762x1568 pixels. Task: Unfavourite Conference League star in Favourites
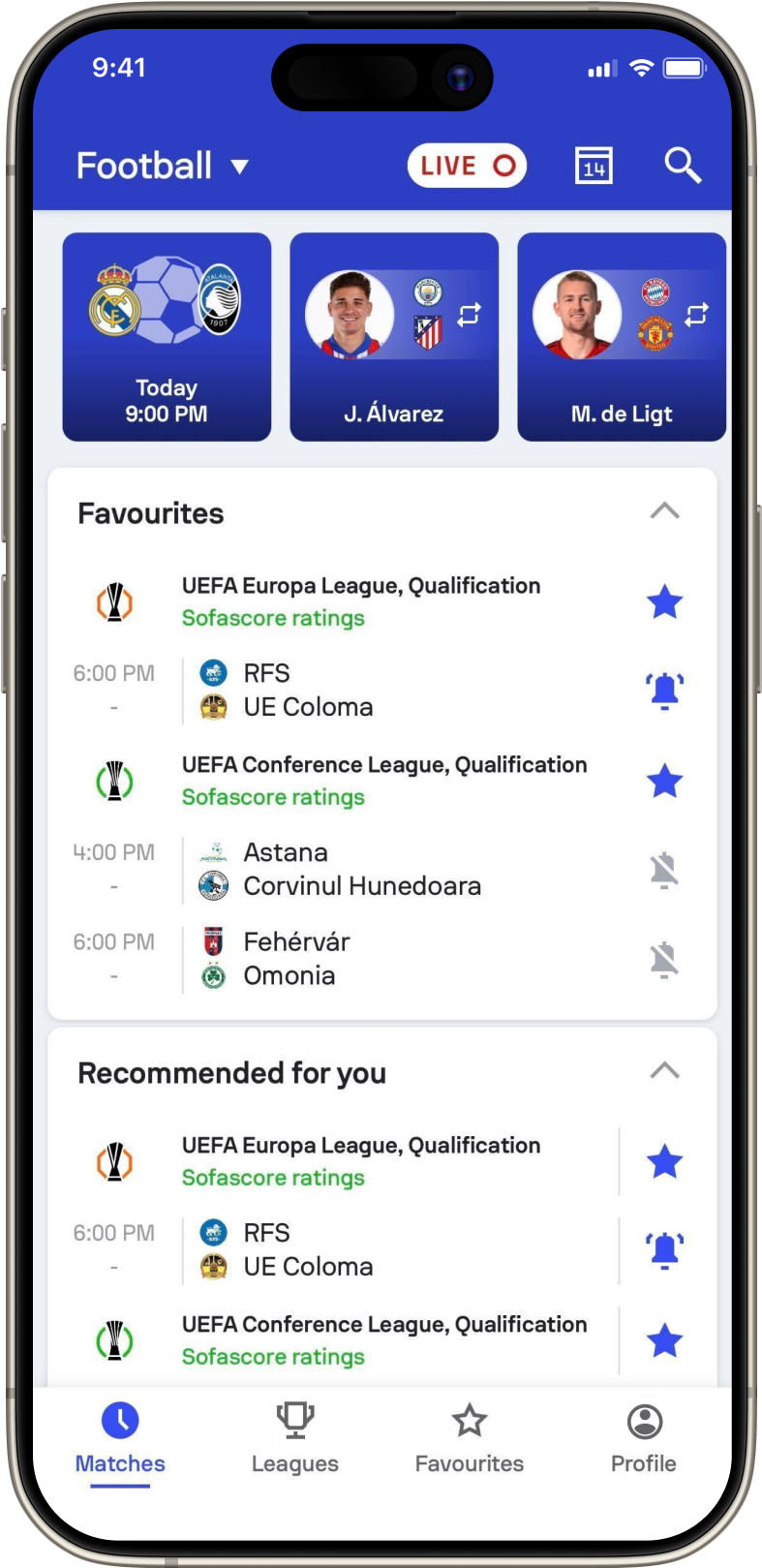pyautogui.click(x=664, y=782)
